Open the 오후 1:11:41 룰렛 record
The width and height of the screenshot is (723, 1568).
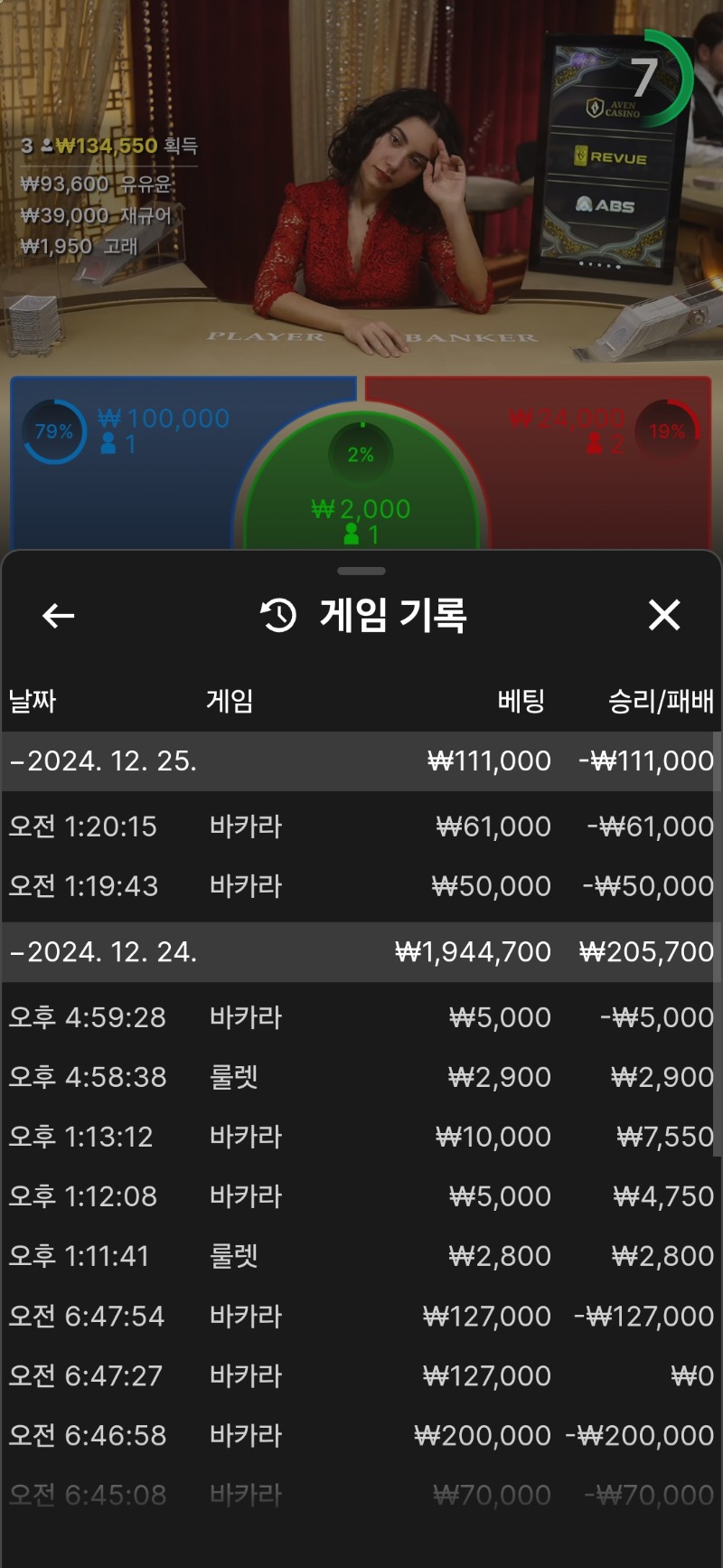(x=361, y=1256)
